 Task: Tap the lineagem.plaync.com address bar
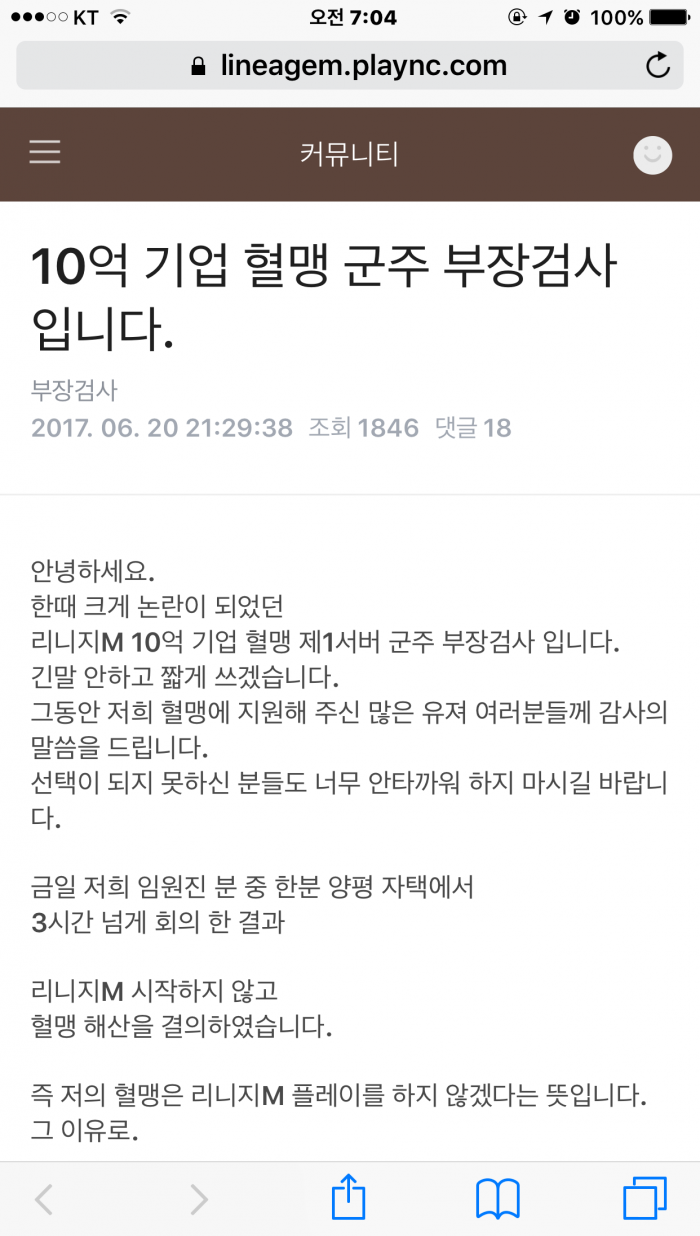point(350,66)
